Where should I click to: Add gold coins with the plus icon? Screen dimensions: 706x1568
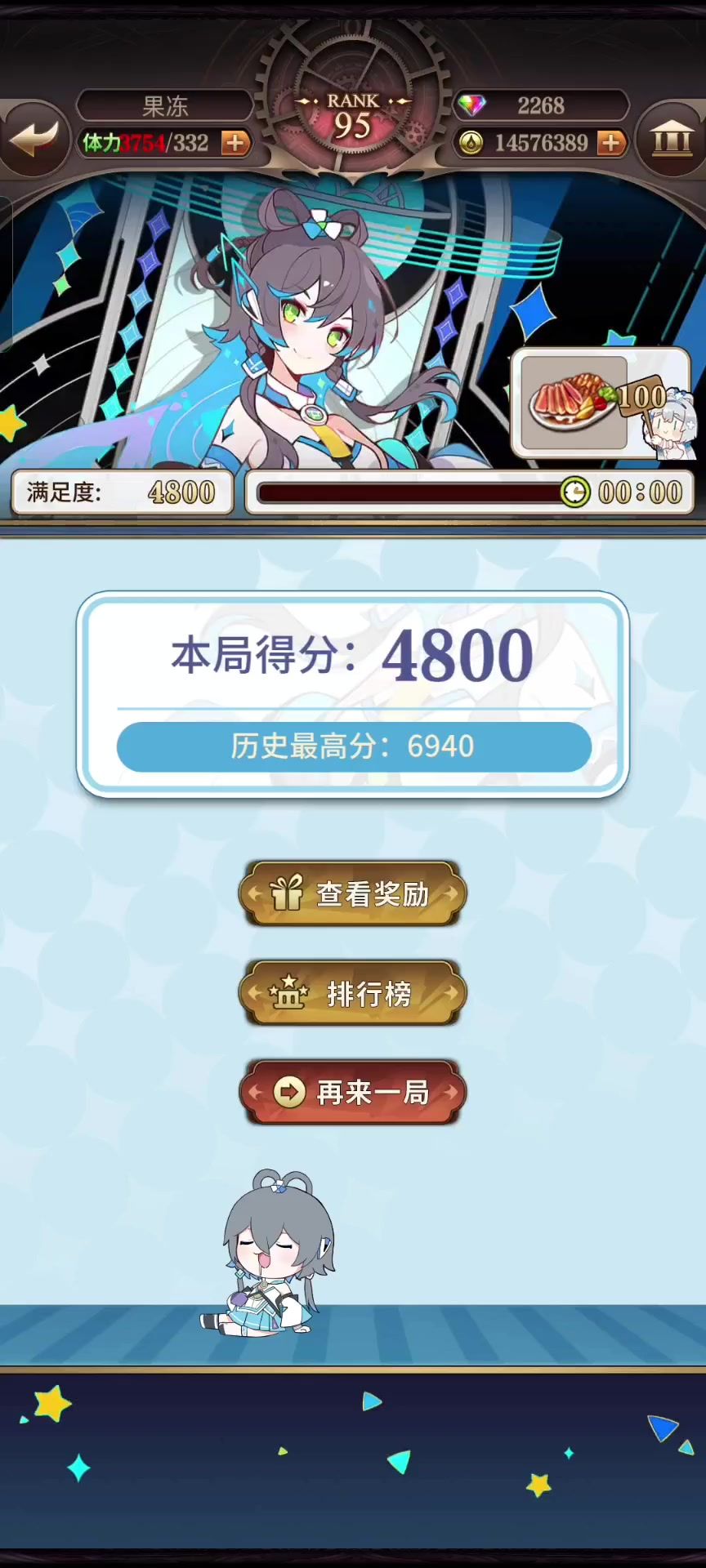click(x=610, y=144)
